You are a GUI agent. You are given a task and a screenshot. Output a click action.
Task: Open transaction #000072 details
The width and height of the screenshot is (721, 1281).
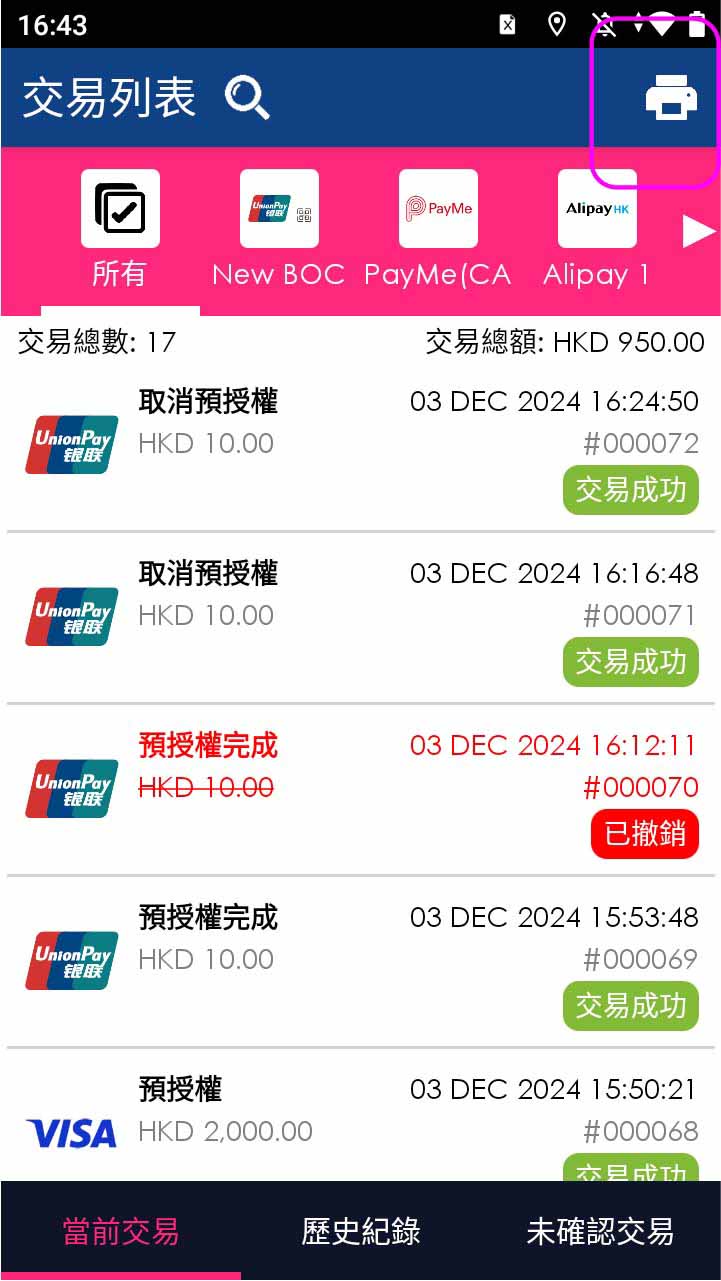[x=360, y=444]
